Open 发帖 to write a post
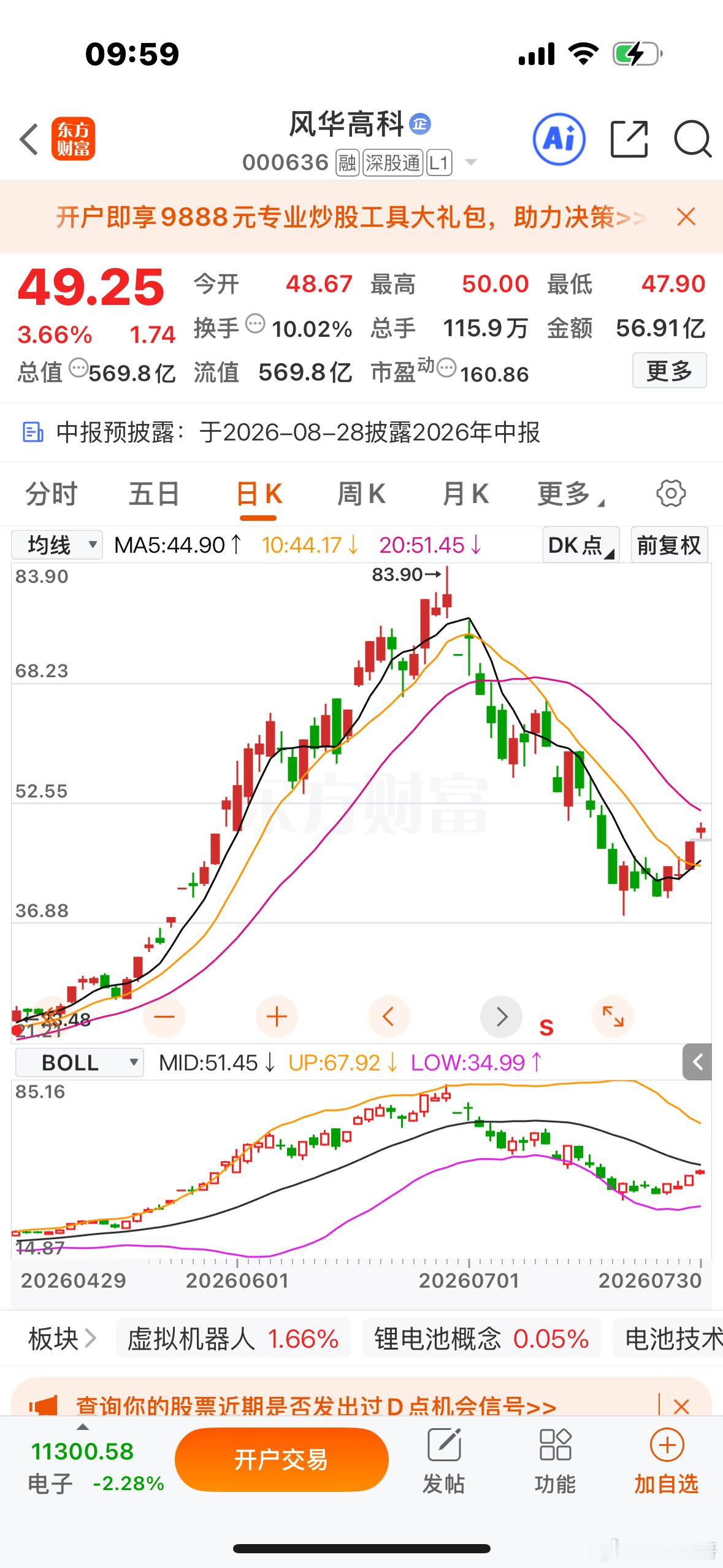 click(x=443, y=1461)
